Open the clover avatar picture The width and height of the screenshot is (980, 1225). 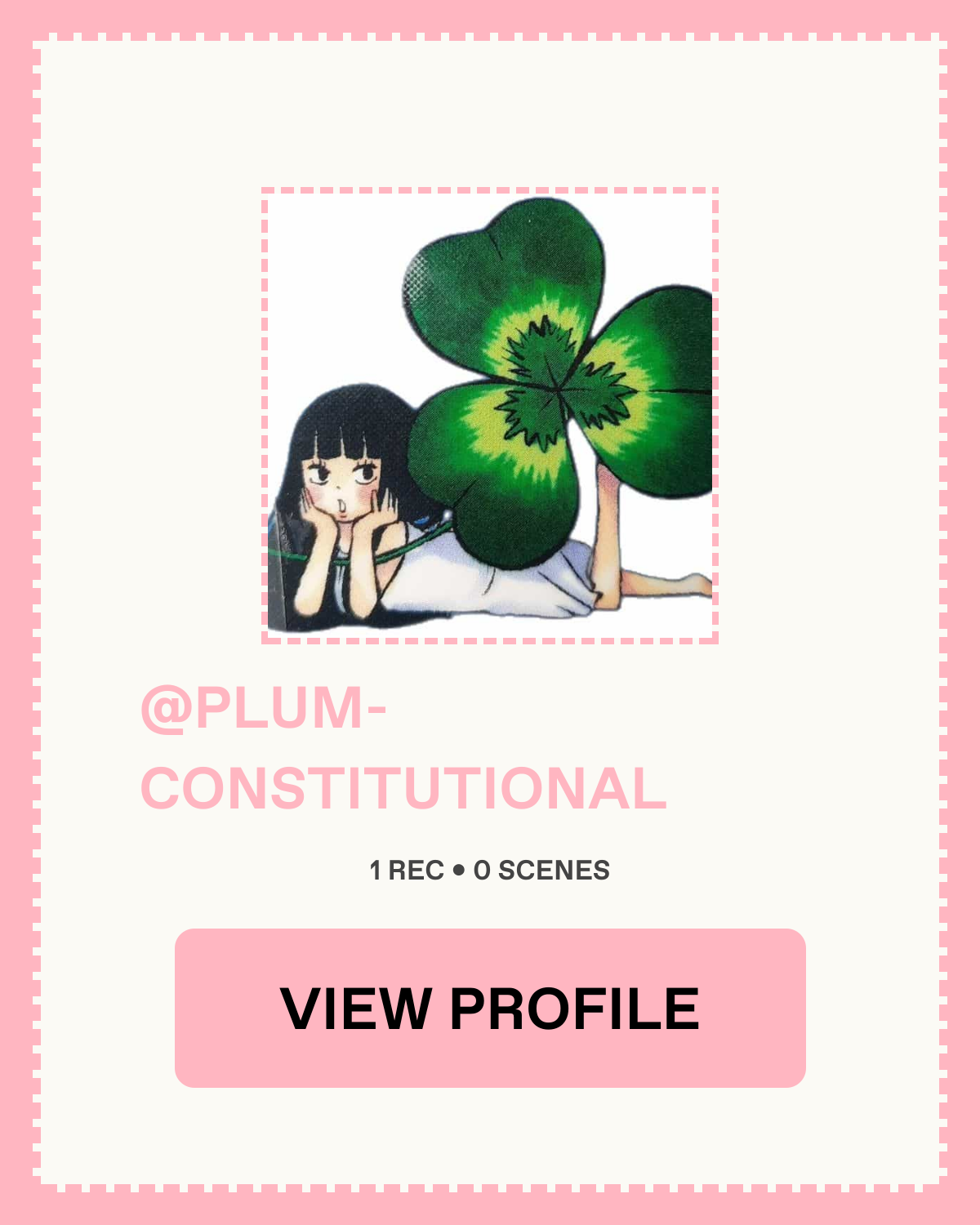(x=490, y=416)
